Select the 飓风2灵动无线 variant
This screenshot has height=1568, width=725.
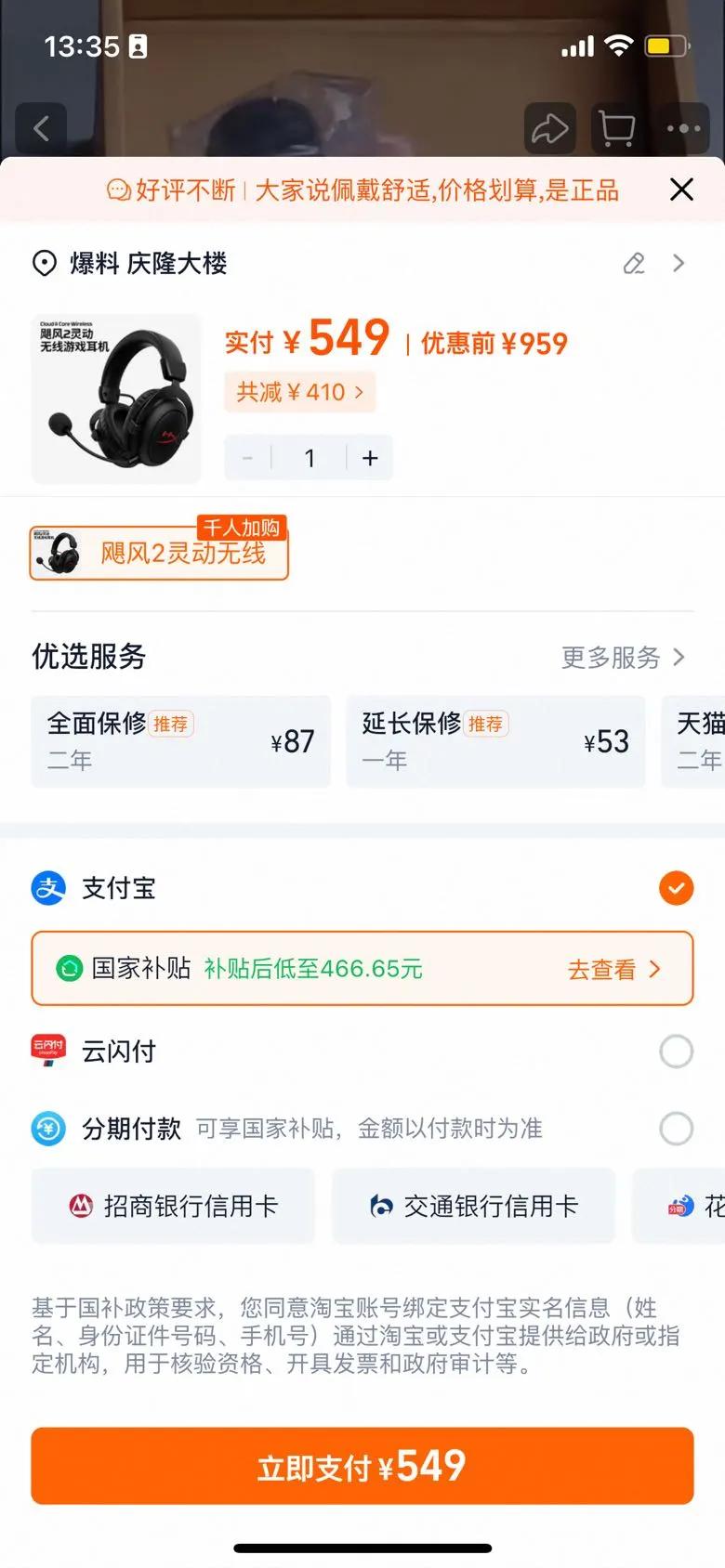159,554
